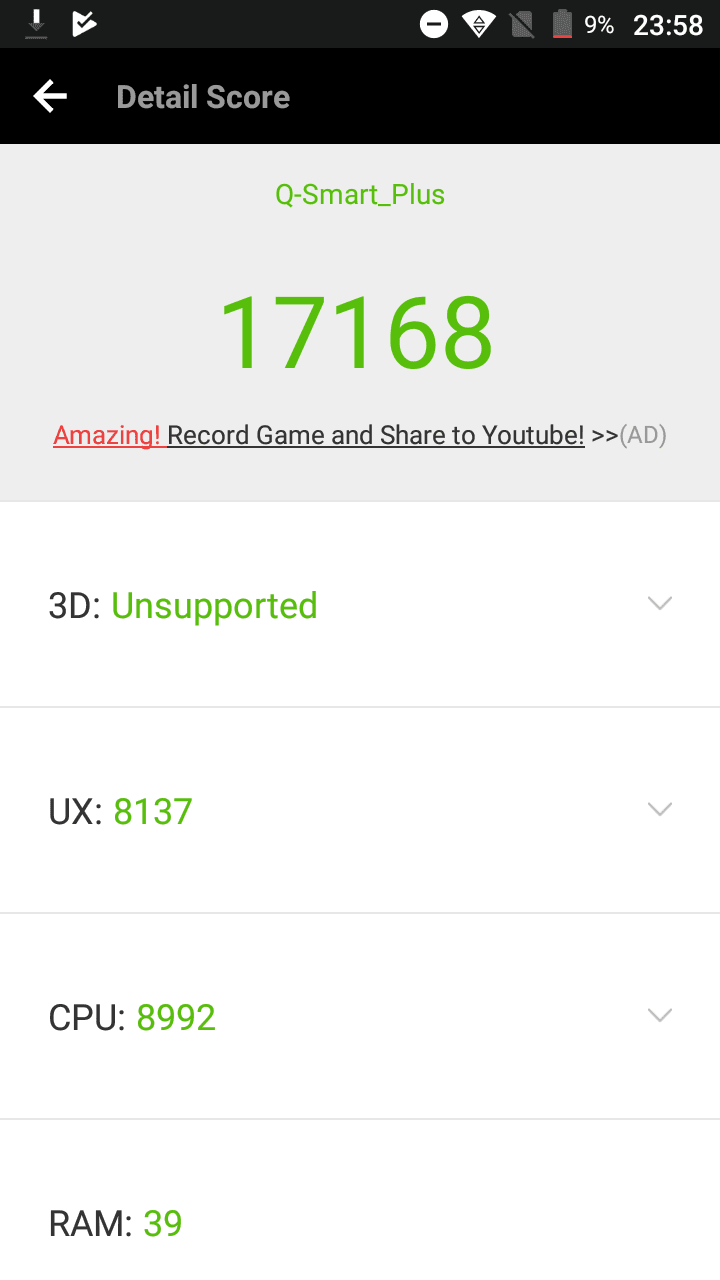Expand the CPU 8992 score details

point(360,1016)
